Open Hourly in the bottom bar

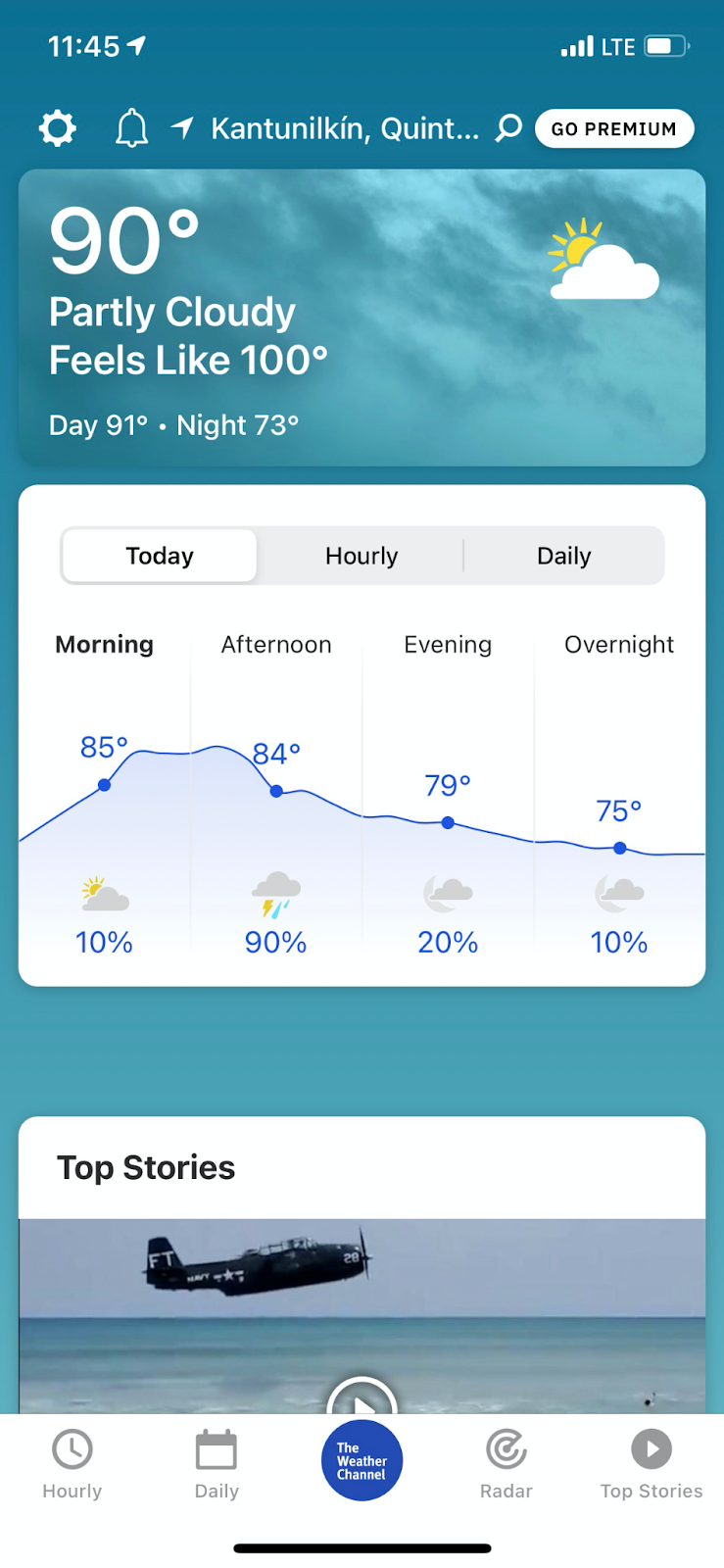point(72,1464)
